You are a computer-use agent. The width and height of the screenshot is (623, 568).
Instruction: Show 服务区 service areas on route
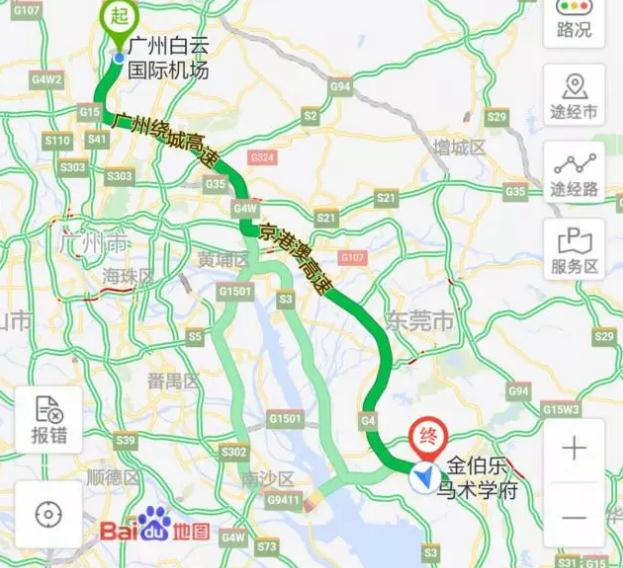(574, 250)
